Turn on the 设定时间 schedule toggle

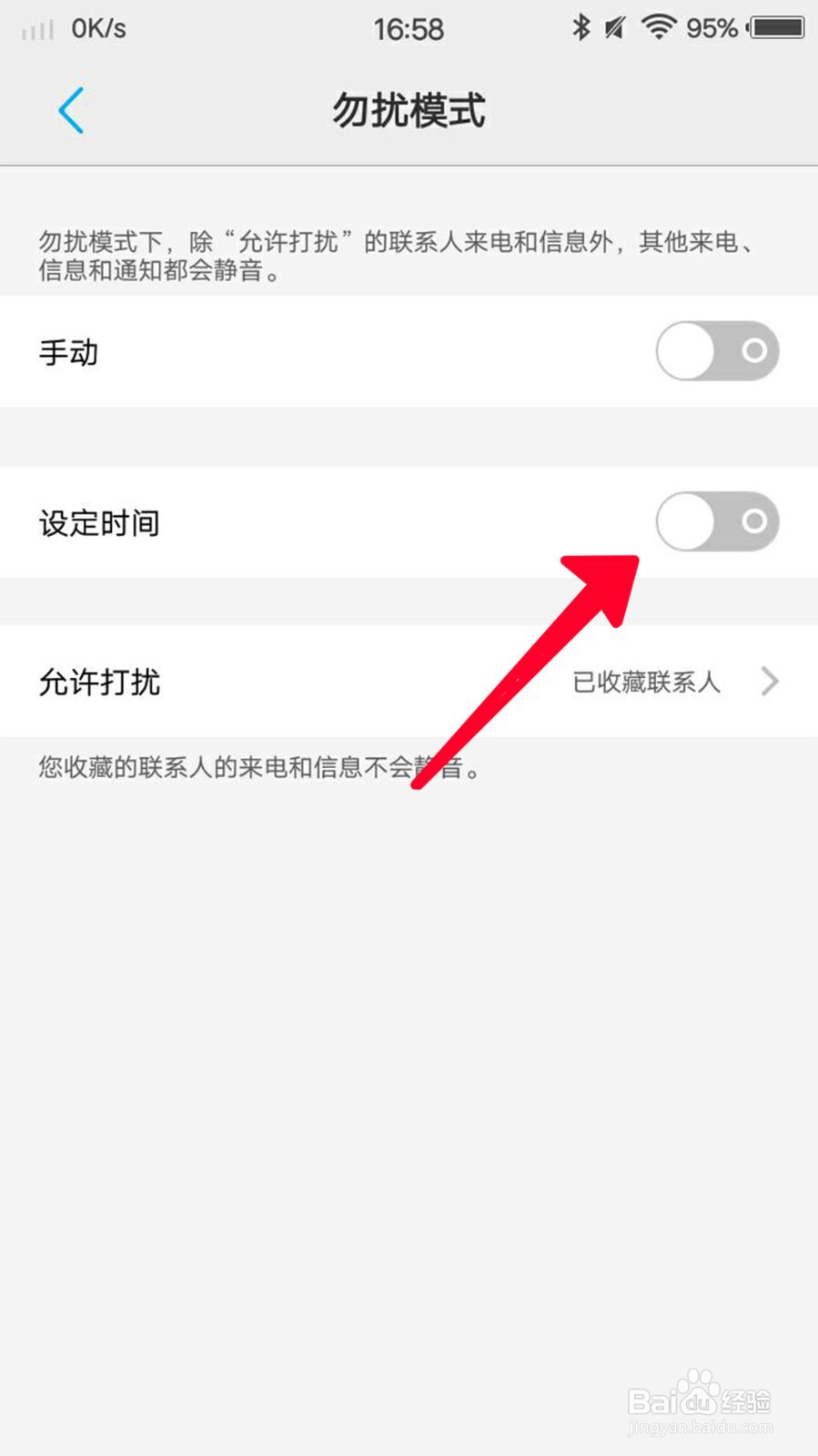pyautogui.click(x=716, y=522)
